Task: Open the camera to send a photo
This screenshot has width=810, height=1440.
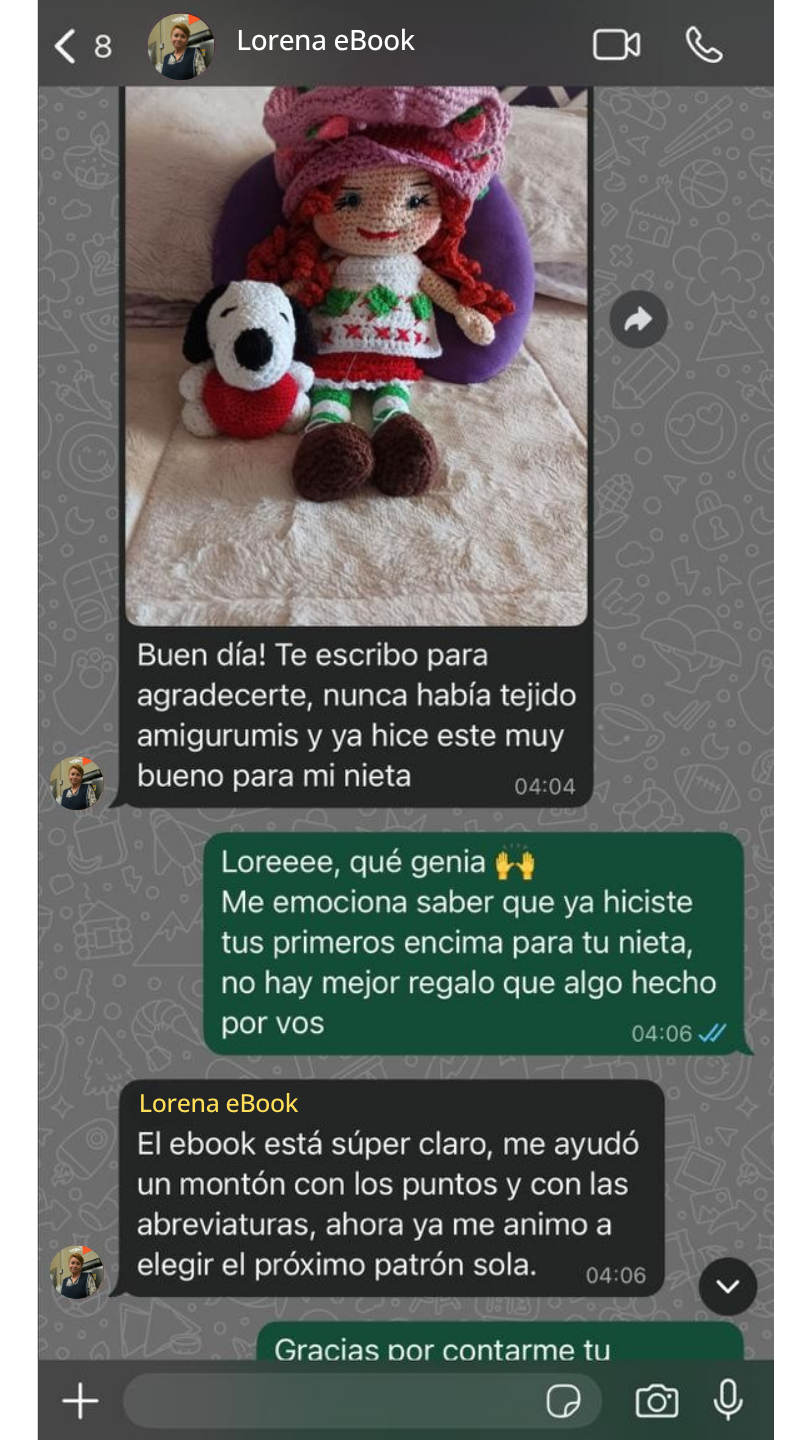Action: click(657, 1401)
